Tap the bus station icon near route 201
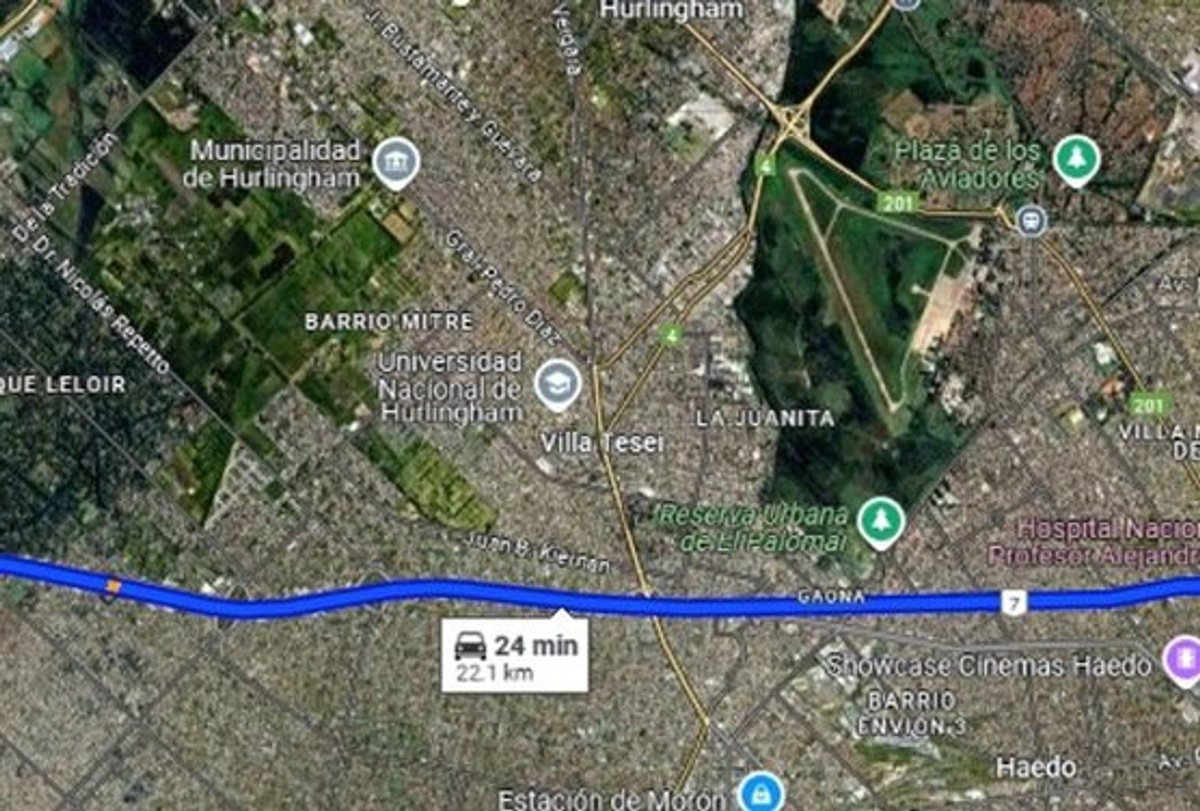This screenshot has height=811, width=1200. 1030,220
